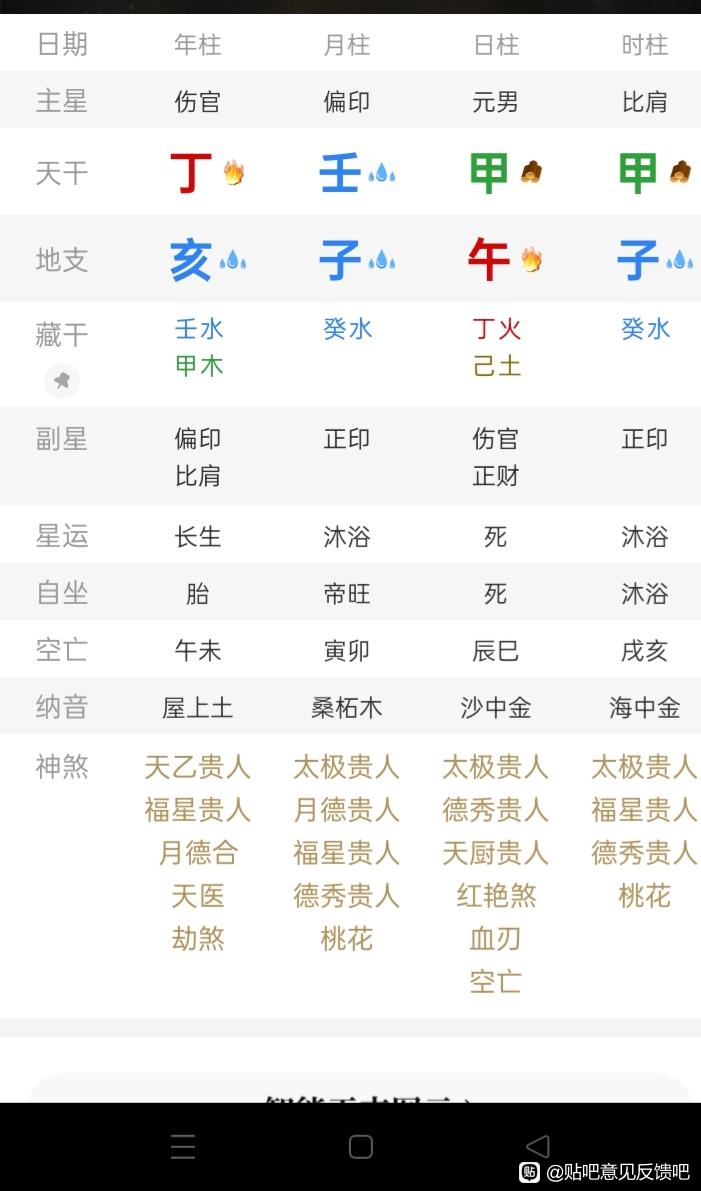
Task: Return to the home screen
Action: 360,1146
